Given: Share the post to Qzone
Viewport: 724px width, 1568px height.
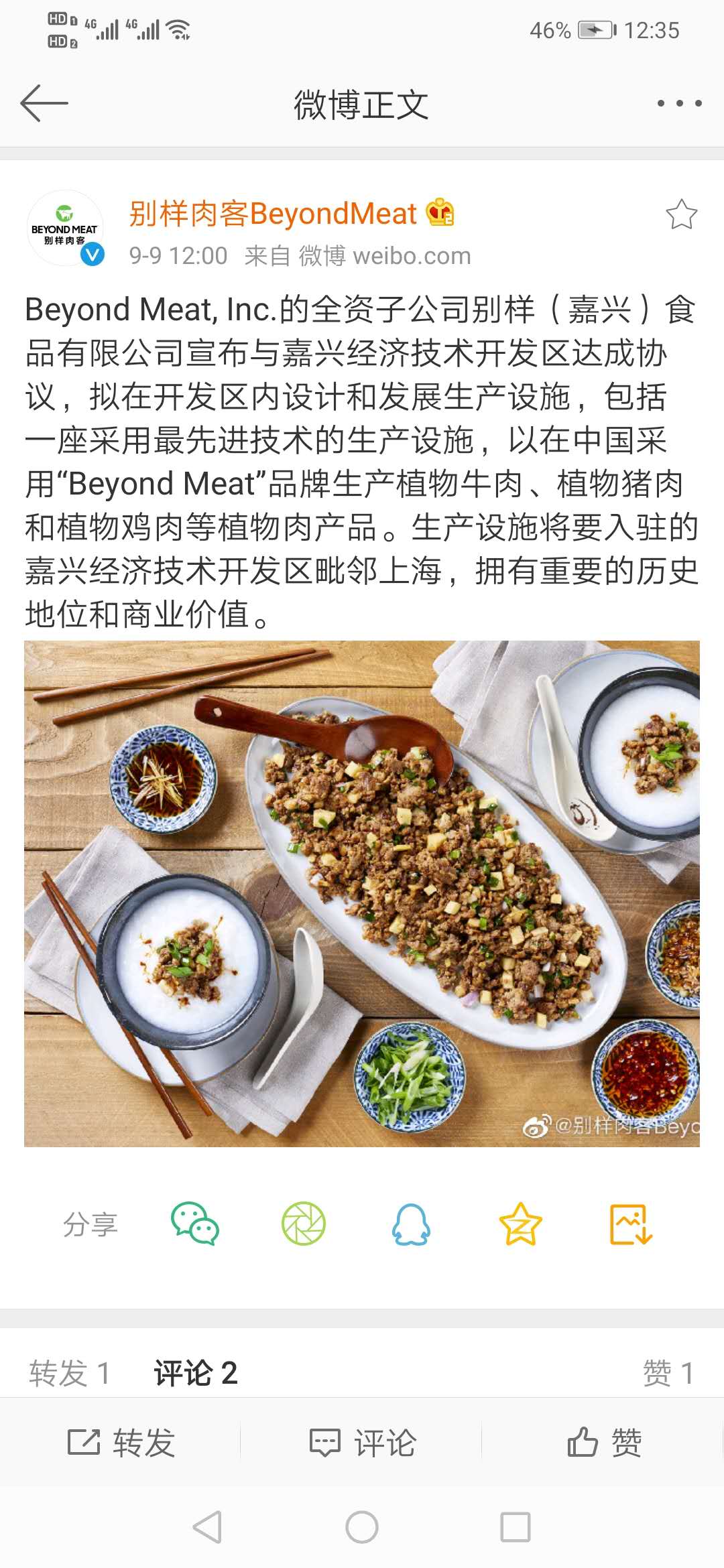Looking at the screenshot, I should point(520,1224).
